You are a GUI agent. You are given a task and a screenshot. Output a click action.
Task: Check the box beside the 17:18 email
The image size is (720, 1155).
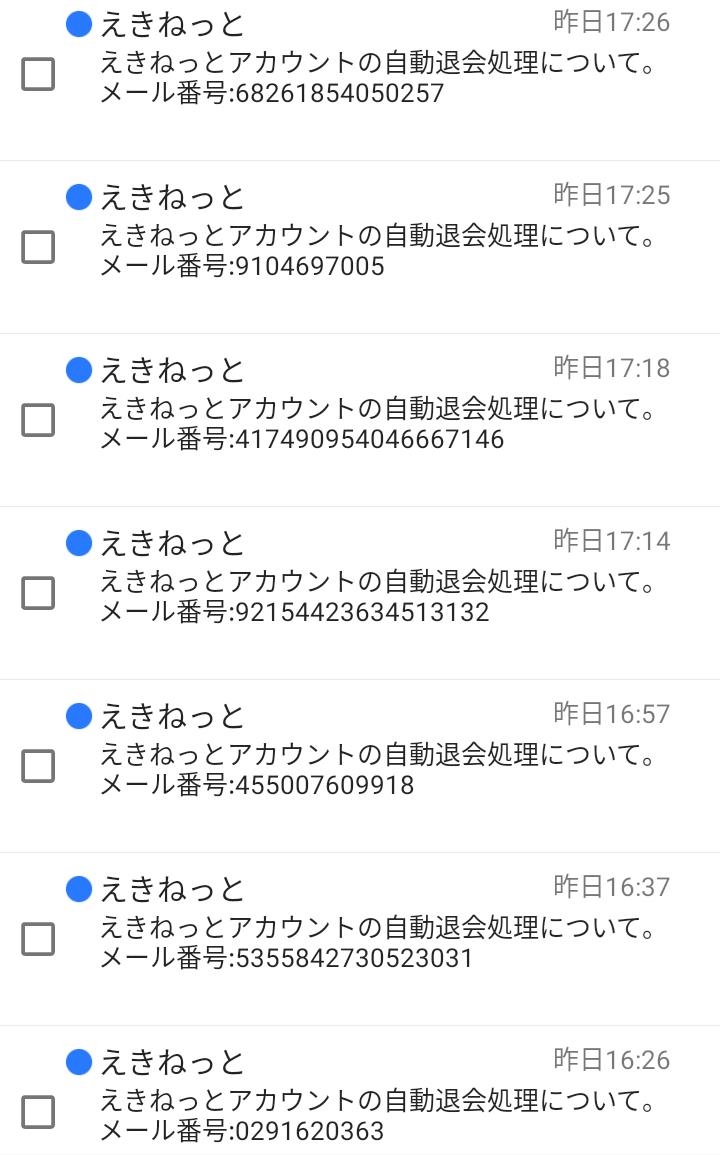[38, 420]
